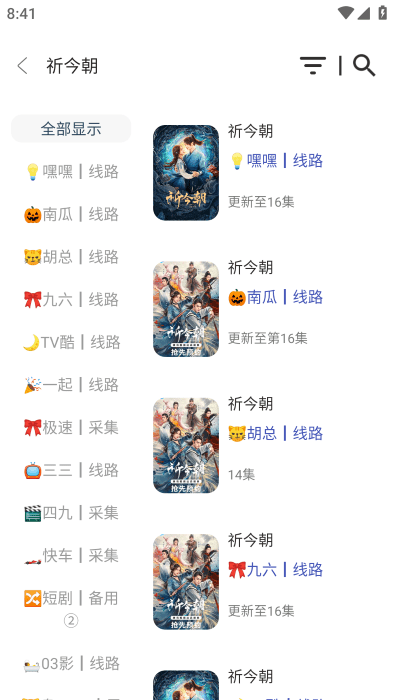Filter by 嘿嘿 | 线路 in sidebar
This screenshot has height=700, width=394.
(x=71, y=171)
